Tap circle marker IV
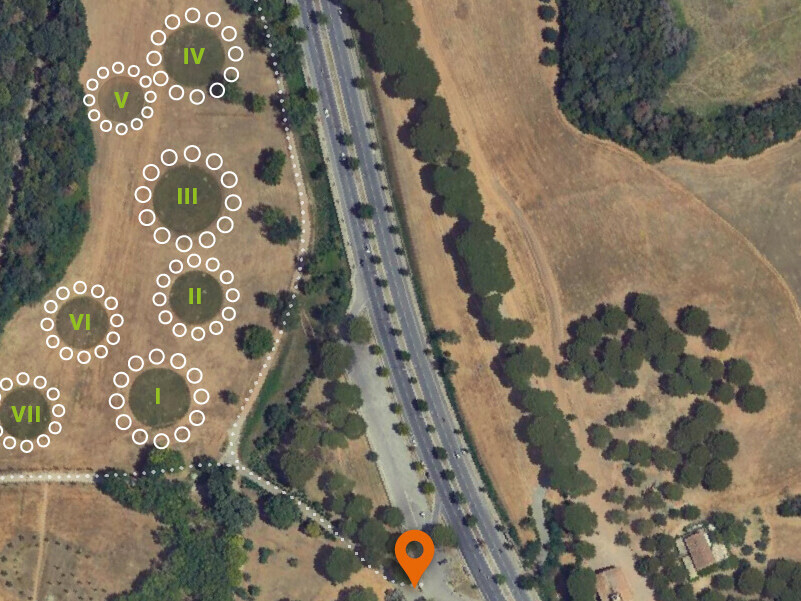801x601 pixels. (x=193, y=57)
